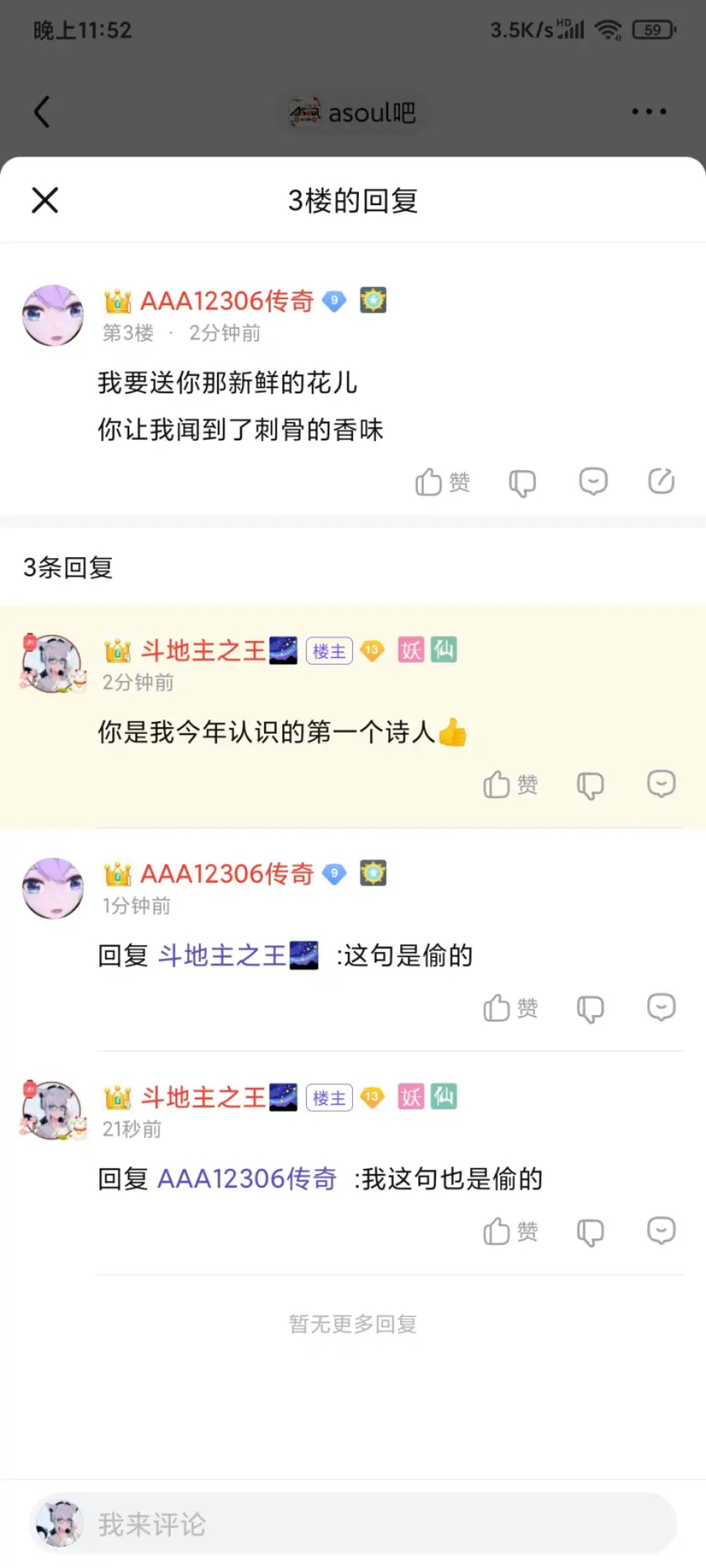This screenshot has height=1568, width=706.
Task: Open the blue 斗地主之王 mention link
Action: (x=238, y=956)
